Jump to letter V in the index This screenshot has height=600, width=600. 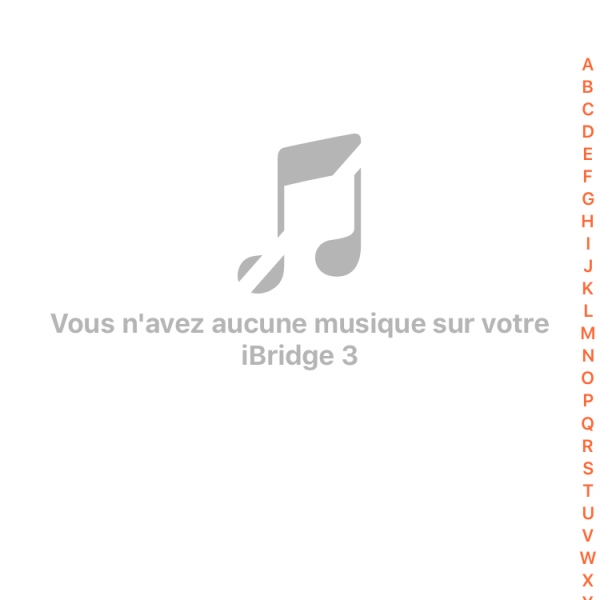coord(588,535)
